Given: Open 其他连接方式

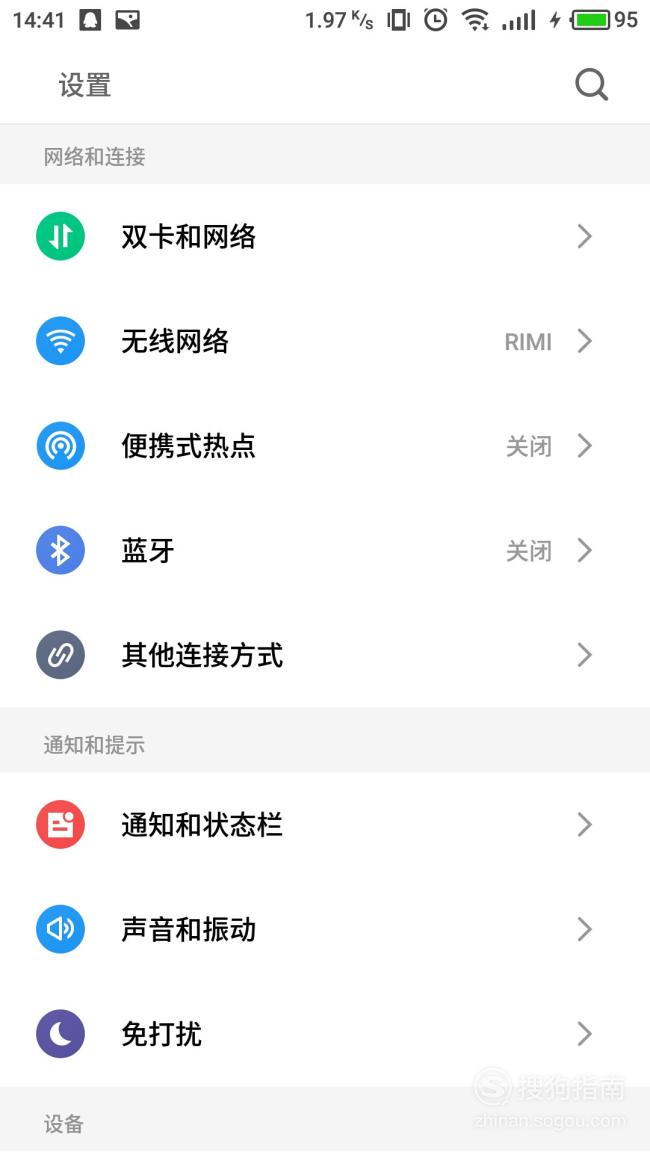Looking at the screenshot, I should (x=325, y=655).
